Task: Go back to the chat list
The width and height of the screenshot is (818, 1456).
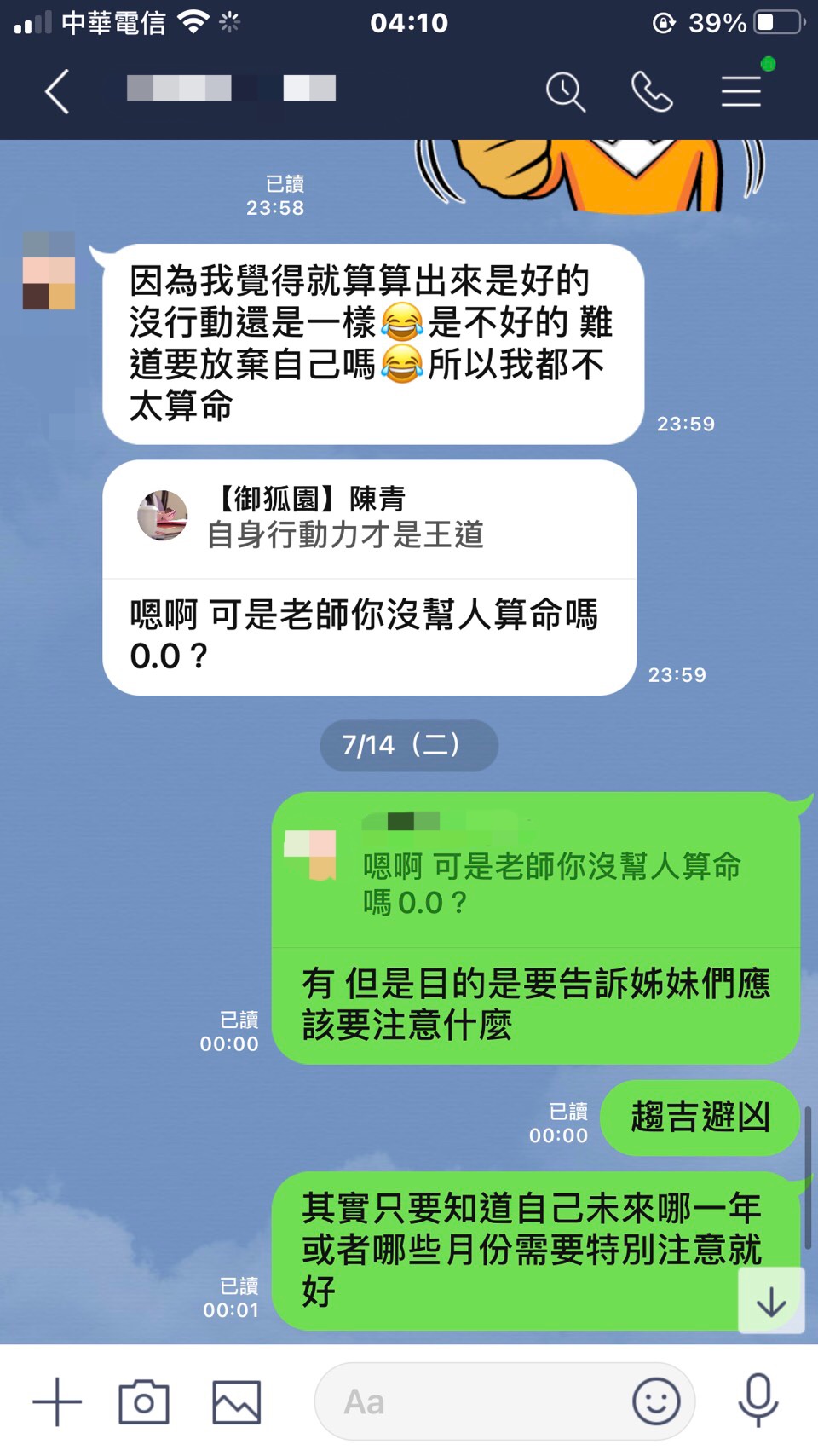Action: (x=56, y=92)
